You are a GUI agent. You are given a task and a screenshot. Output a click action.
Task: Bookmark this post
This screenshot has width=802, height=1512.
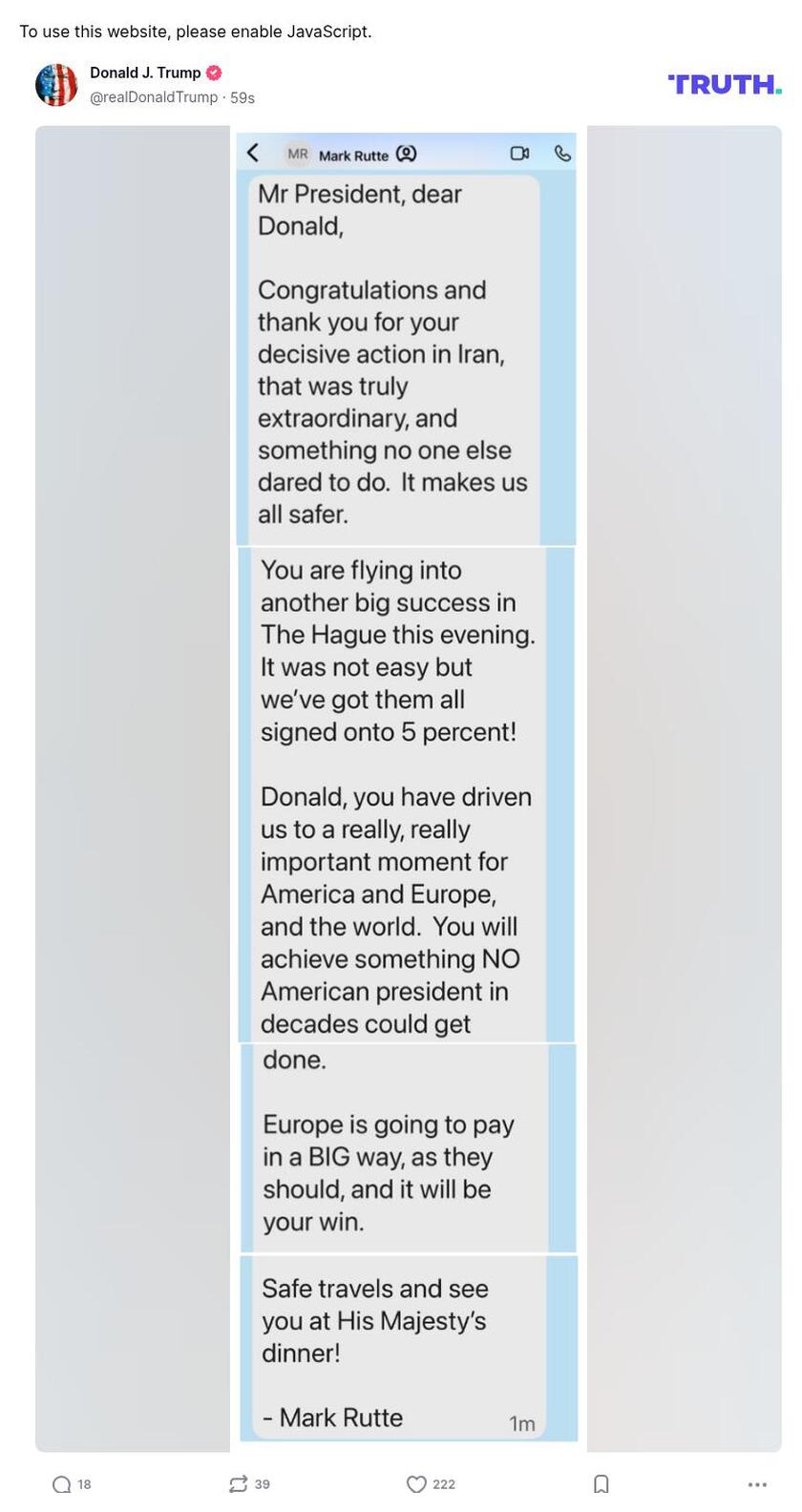point(601,1484)
